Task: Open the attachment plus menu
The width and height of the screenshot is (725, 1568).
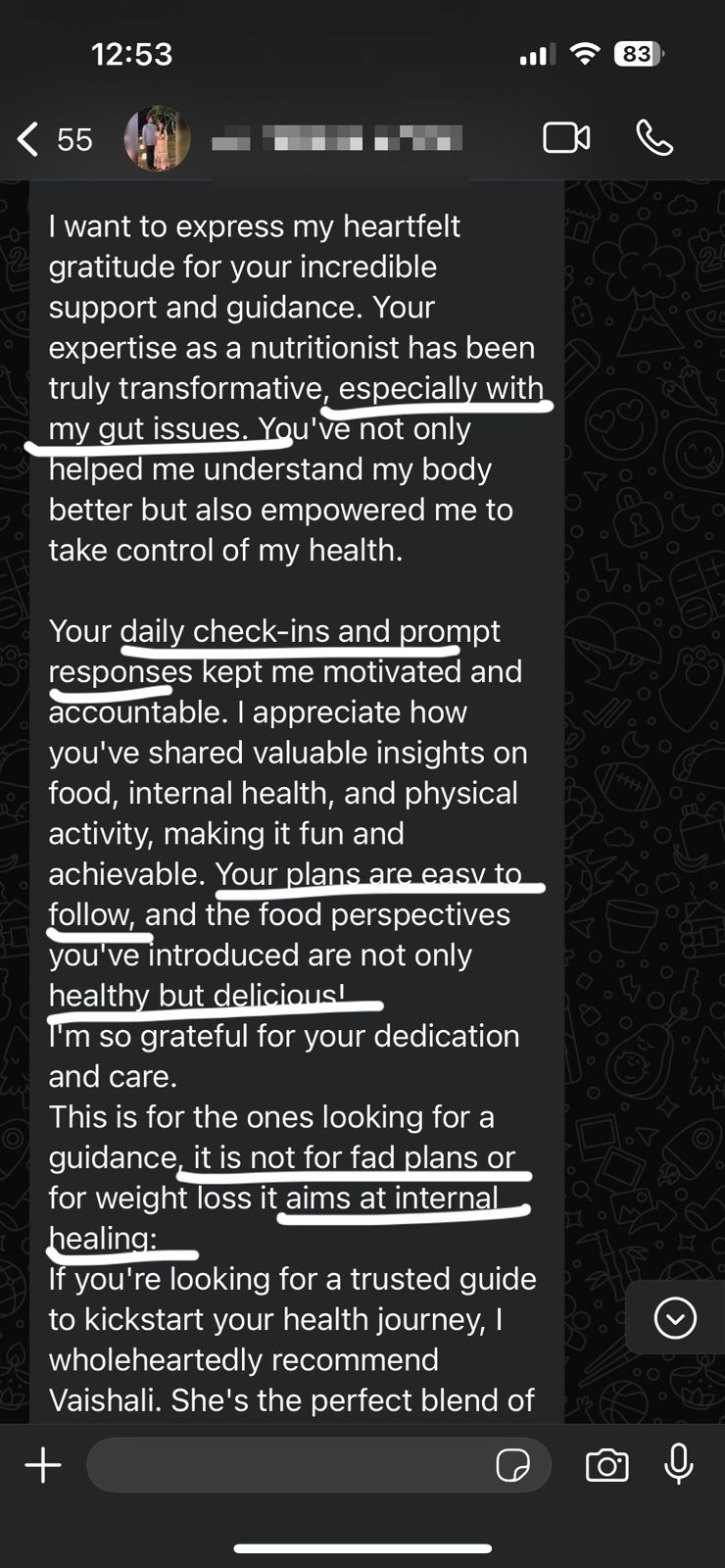Action: pyautogui.click(x=43, y=1466)
